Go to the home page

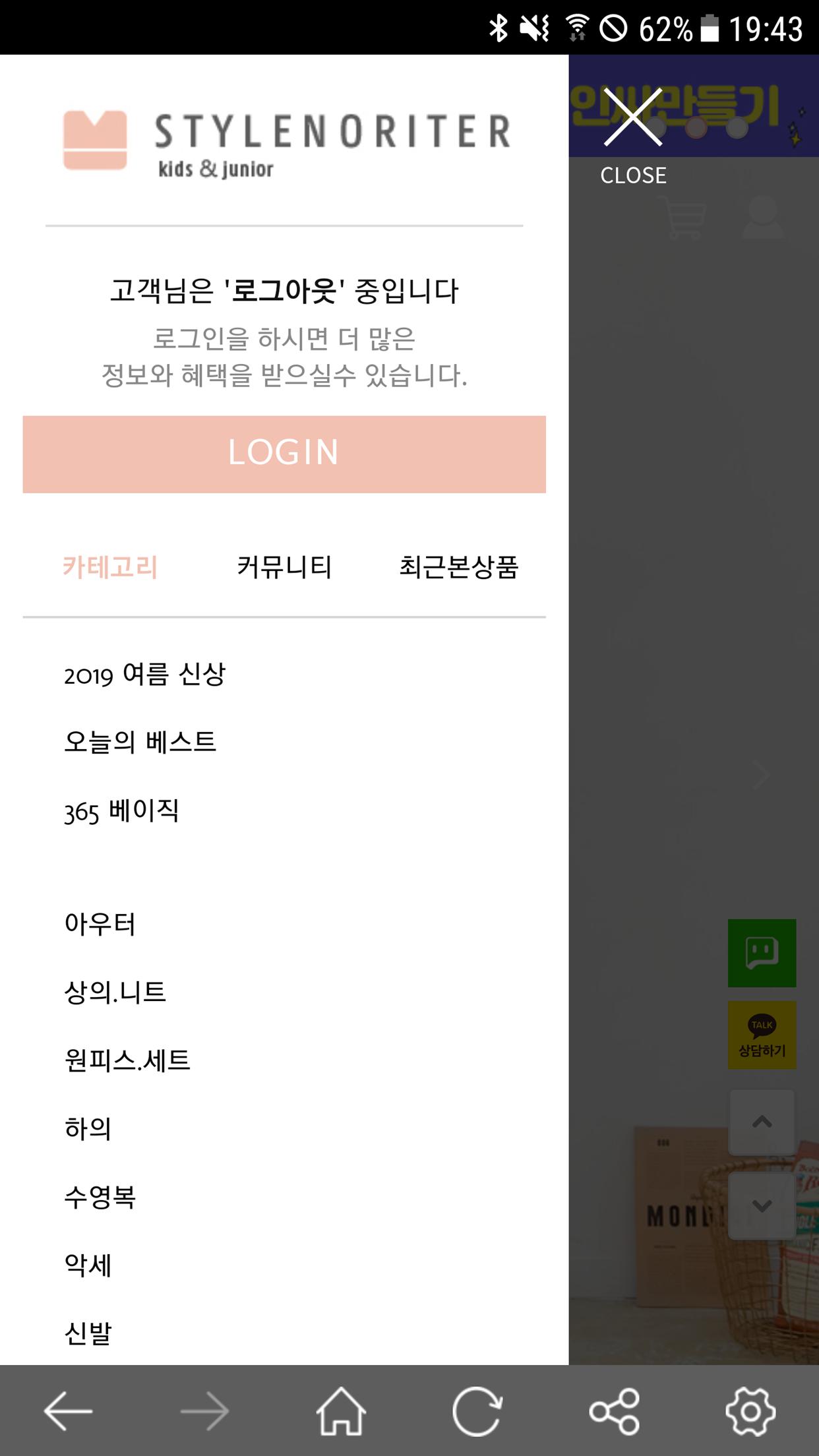(x=340, y=1411)
